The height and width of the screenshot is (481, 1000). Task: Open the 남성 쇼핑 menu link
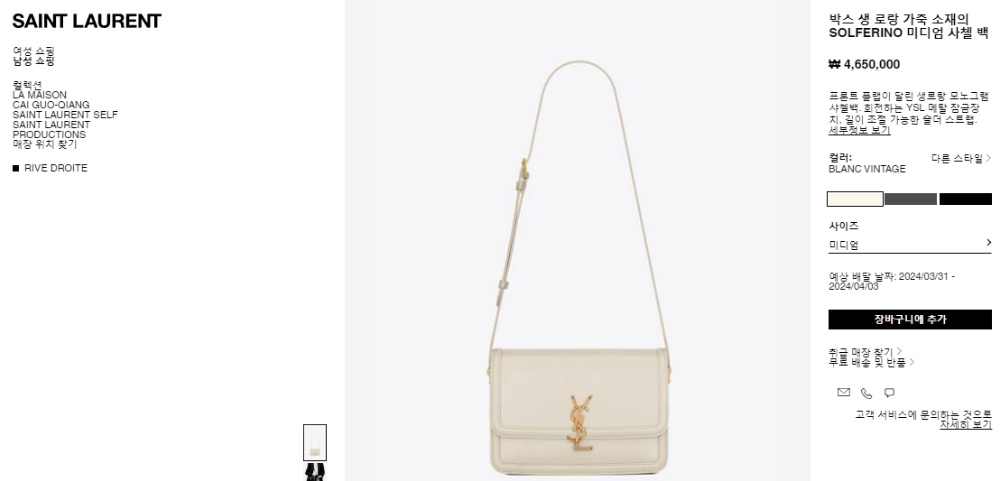33,61
